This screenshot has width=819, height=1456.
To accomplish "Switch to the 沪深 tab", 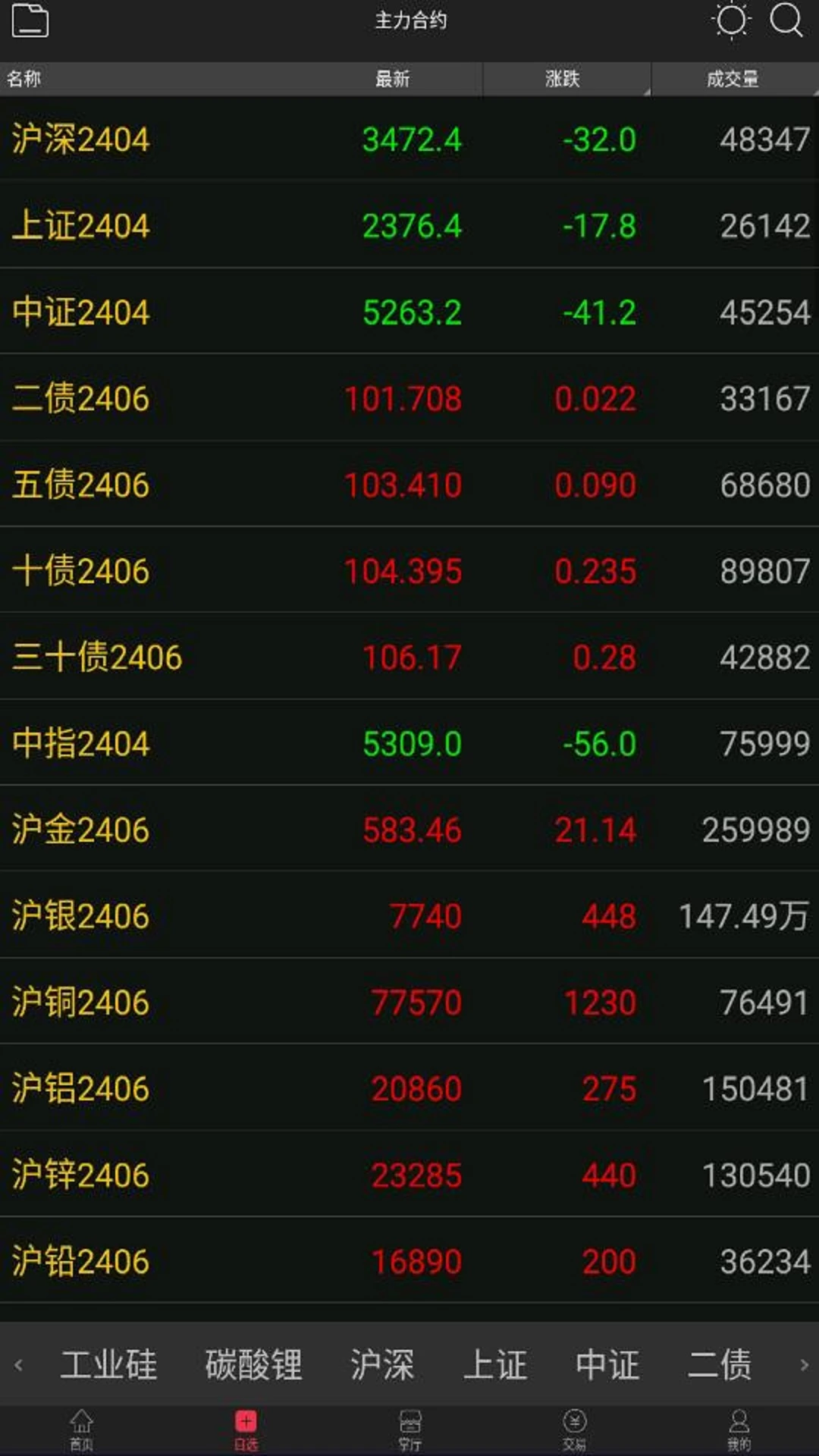I will (382, 1365).
